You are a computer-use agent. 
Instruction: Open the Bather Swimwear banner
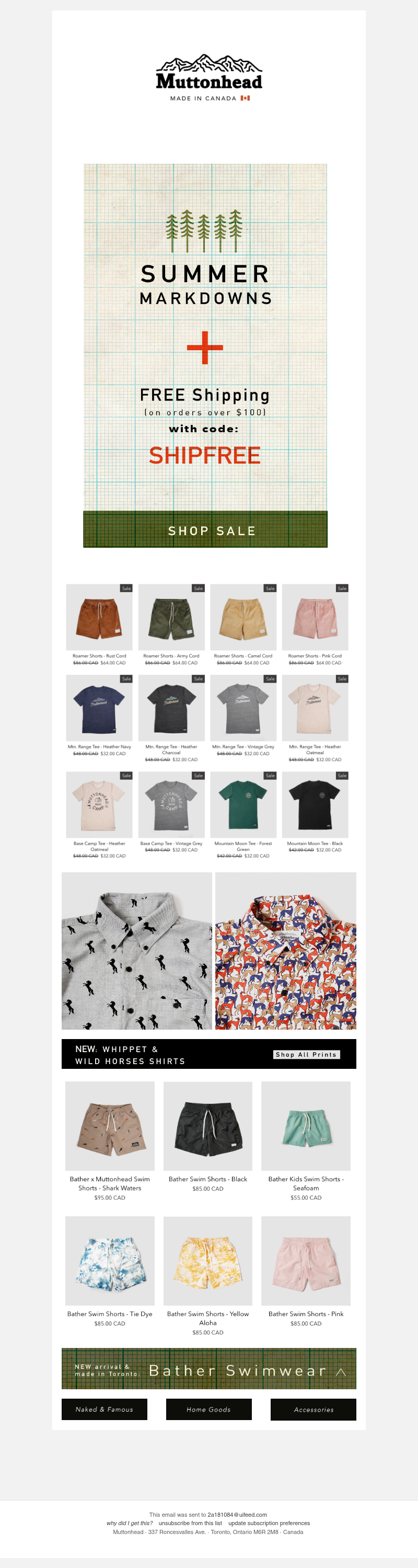point(208,1368)
